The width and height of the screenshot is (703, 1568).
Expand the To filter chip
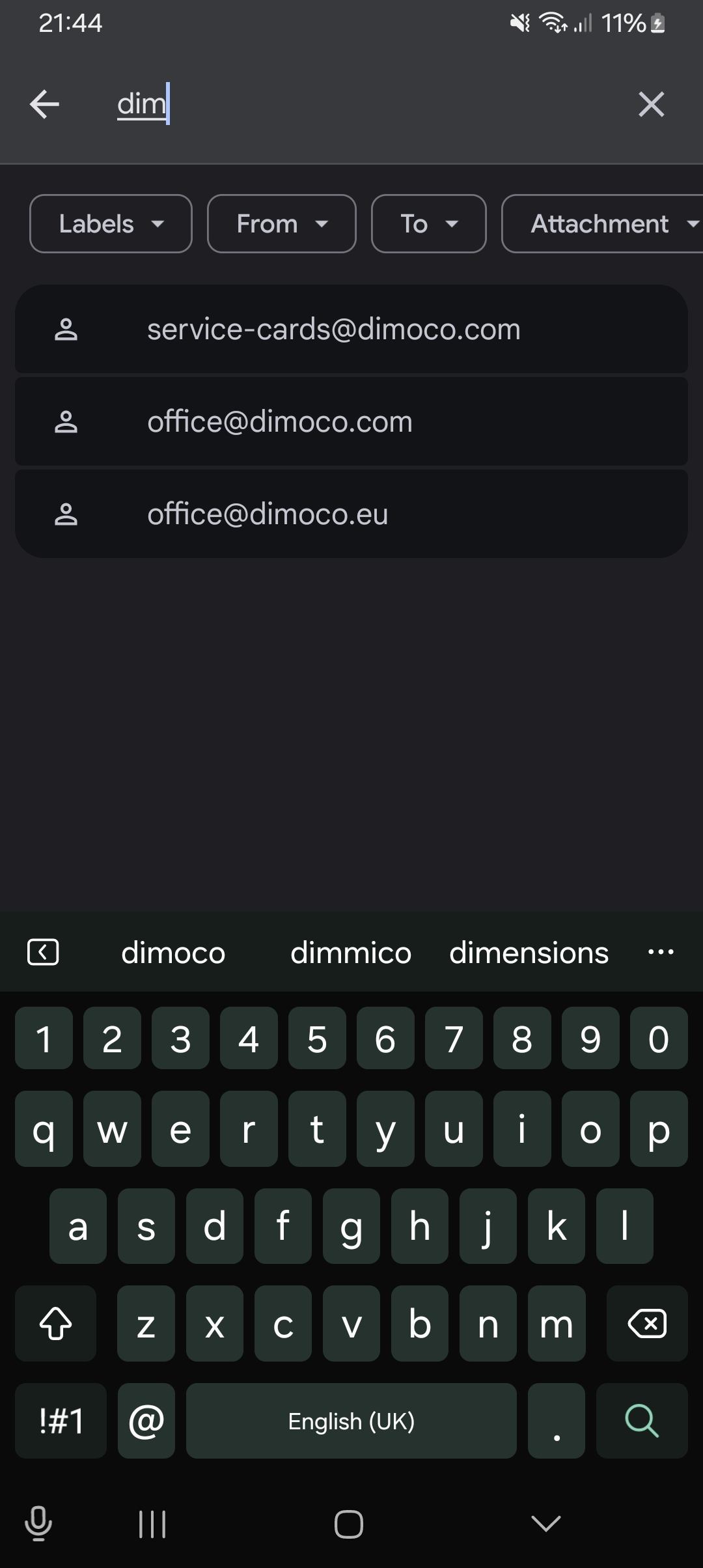click(428, 224)
